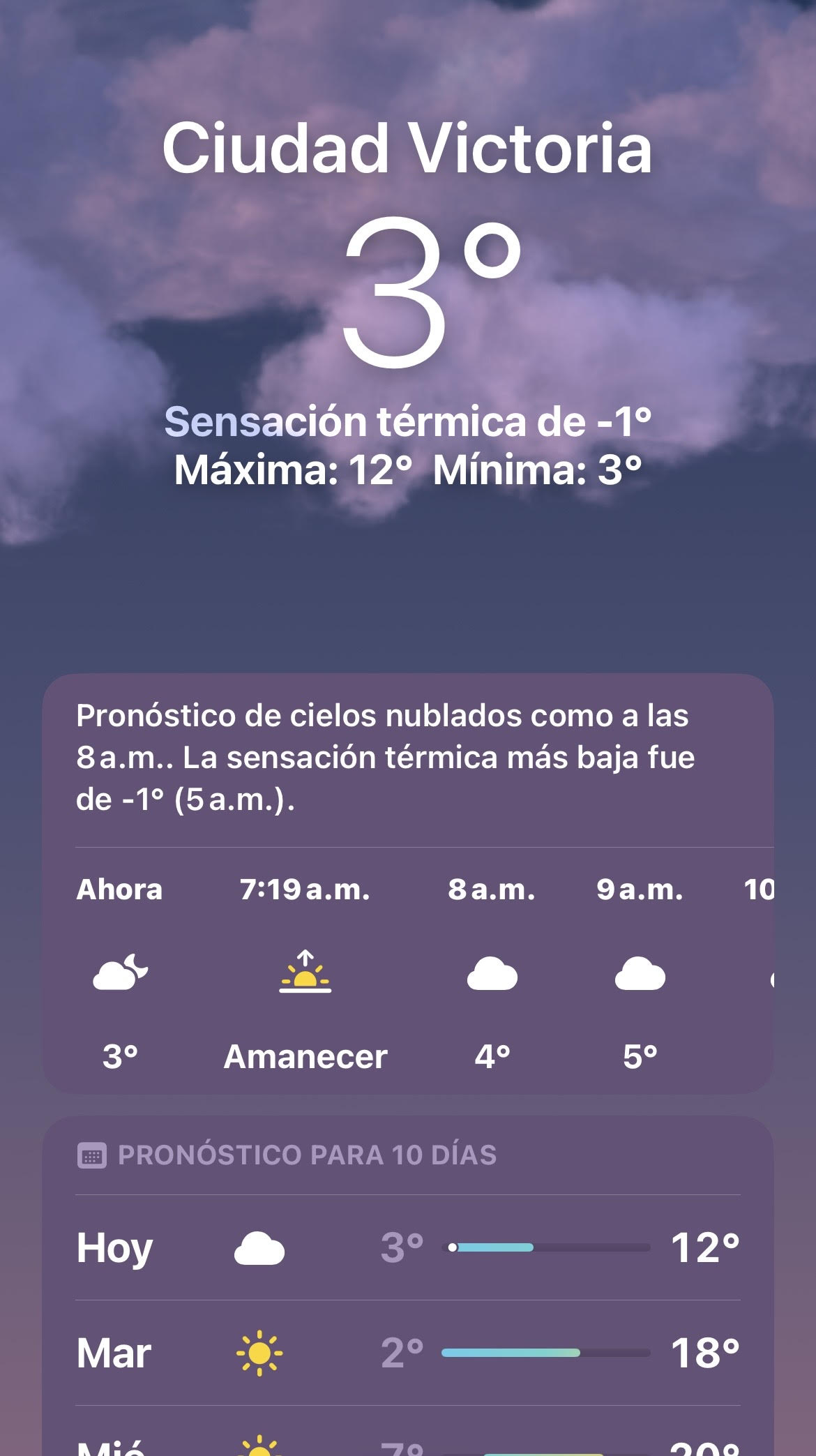Viewport: 816px width, 1456px height.
Task: View the forecast for Mar
Action: point(407,1353)
